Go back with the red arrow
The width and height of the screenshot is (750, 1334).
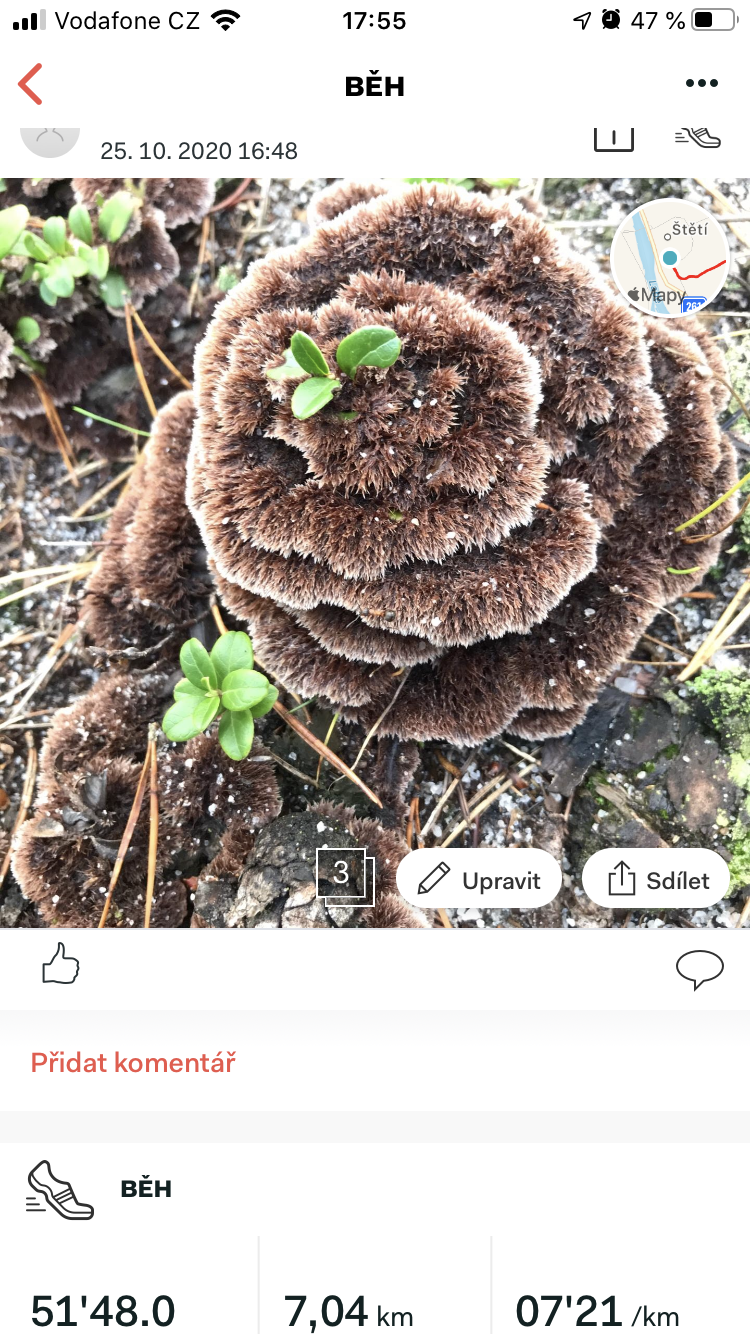pos(31,84)
